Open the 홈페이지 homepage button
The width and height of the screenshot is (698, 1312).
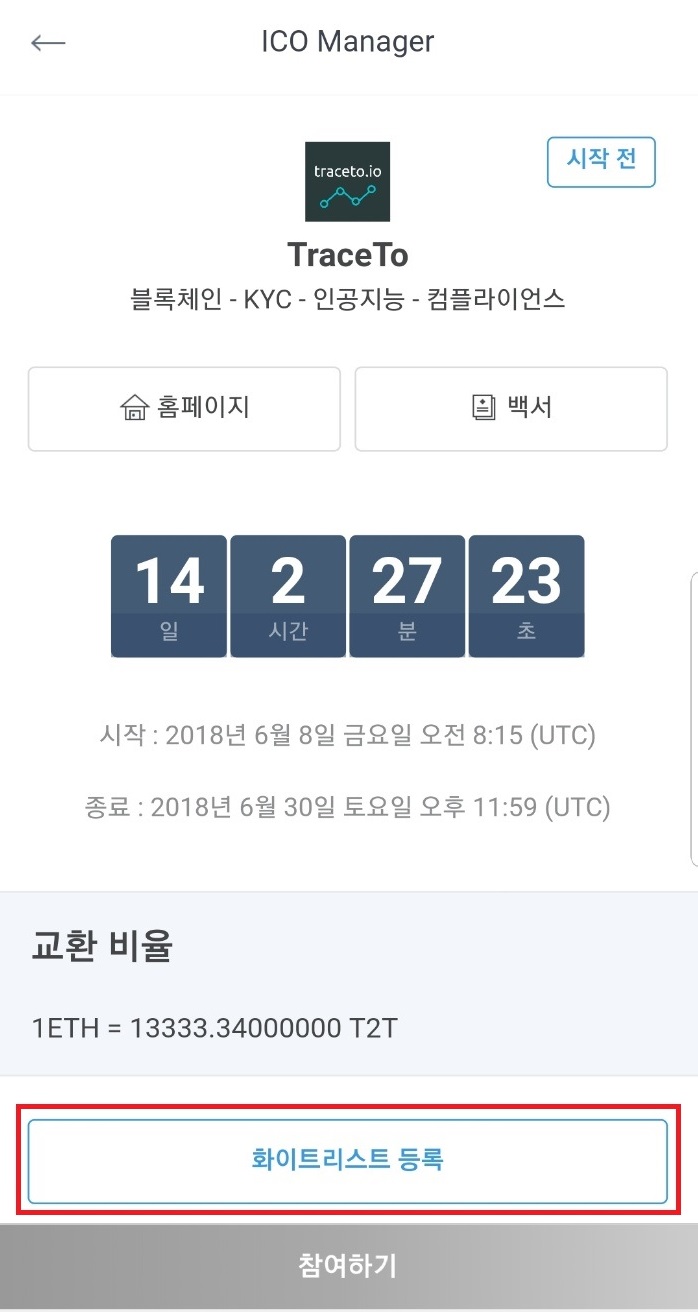tap(184, 408)
